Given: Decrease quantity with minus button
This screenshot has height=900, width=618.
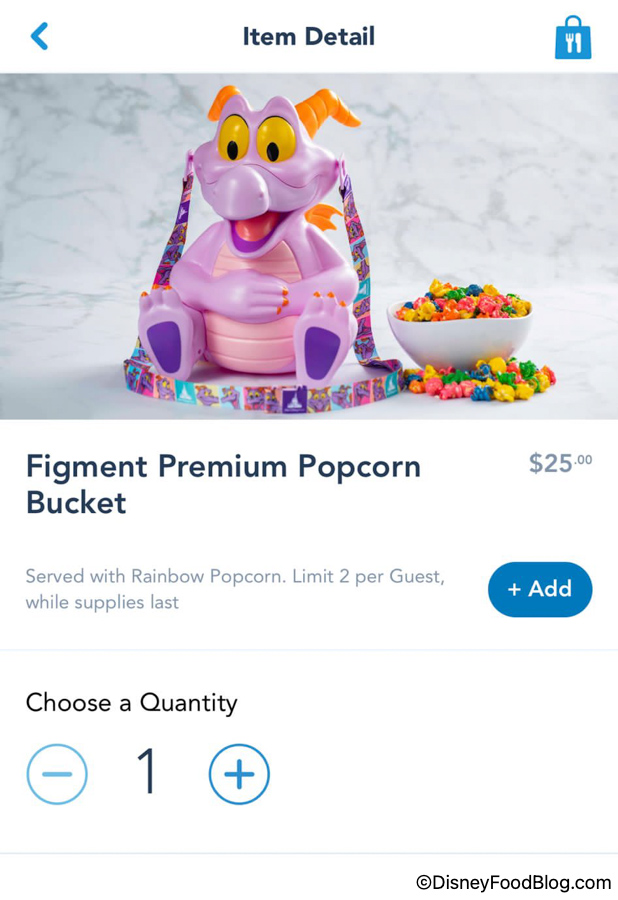Looking at the screenshot, I should (x=57, y=774).
